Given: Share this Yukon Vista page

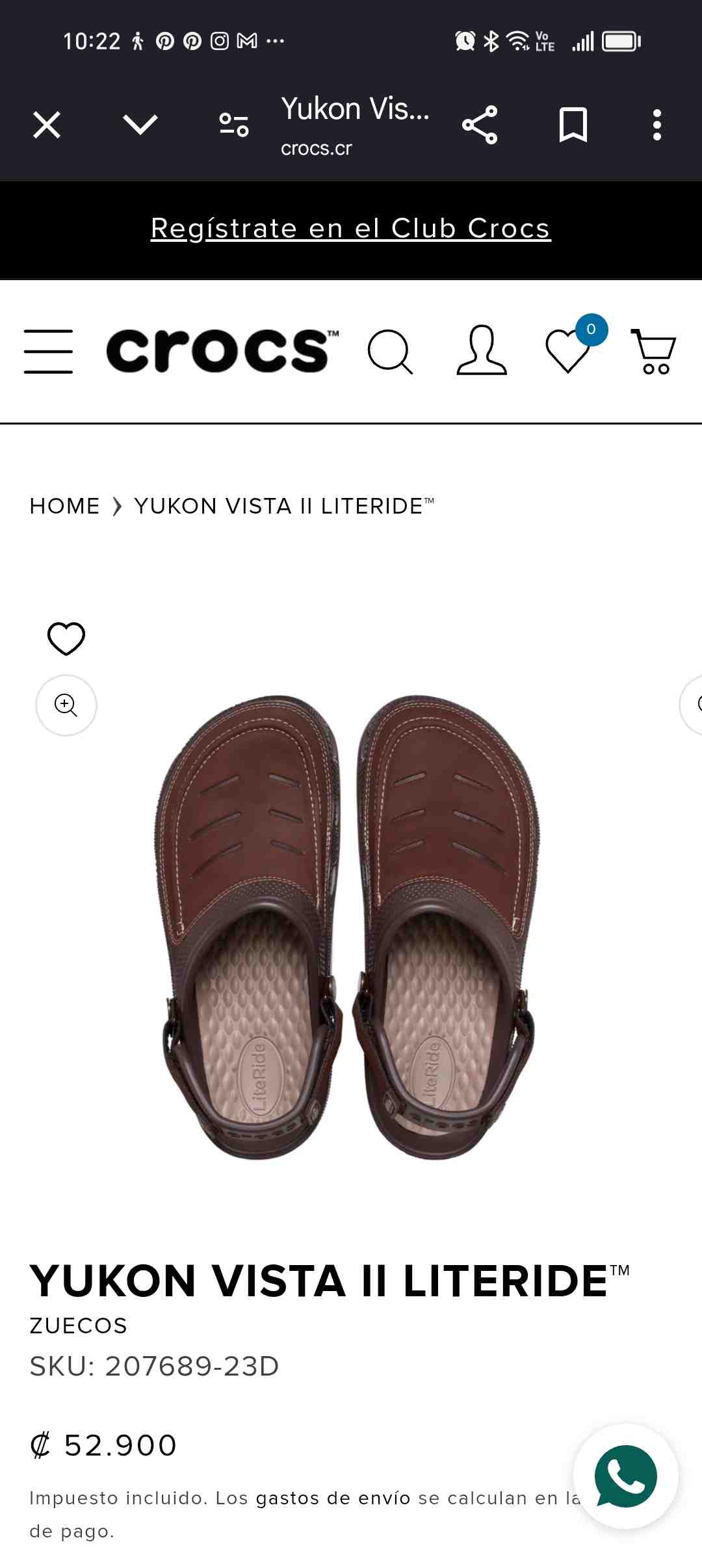Looking at the screenshot, I should [480, 125].
